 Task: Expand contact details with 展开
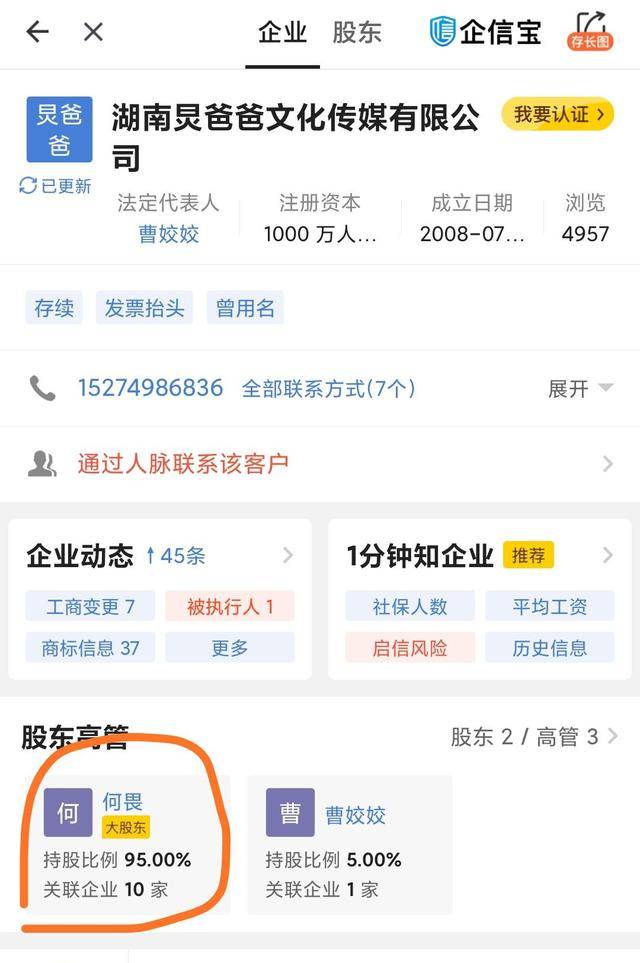(580, 388)
